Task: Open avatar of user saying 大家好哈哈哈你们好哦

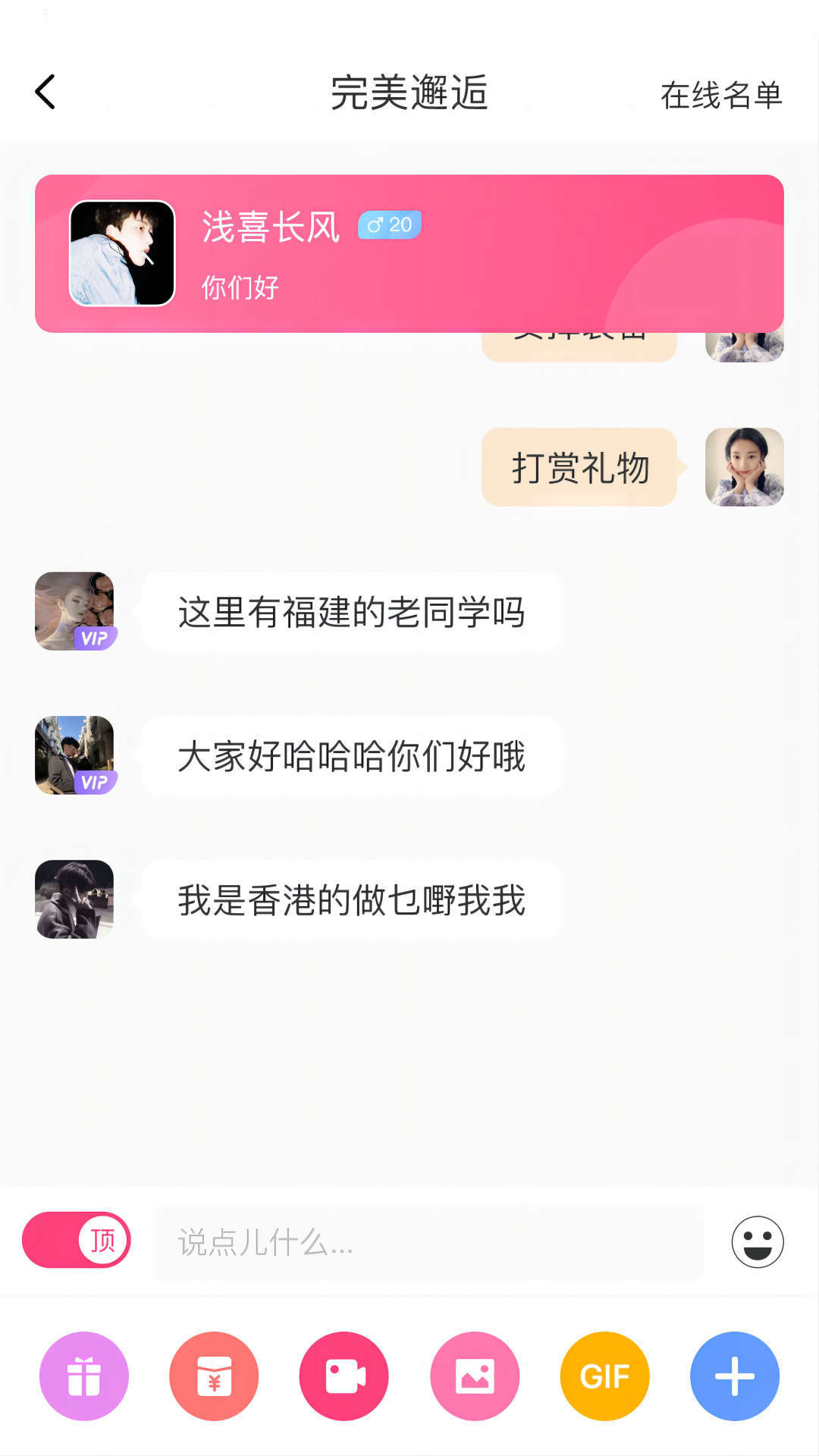Action: pos(74,755)
